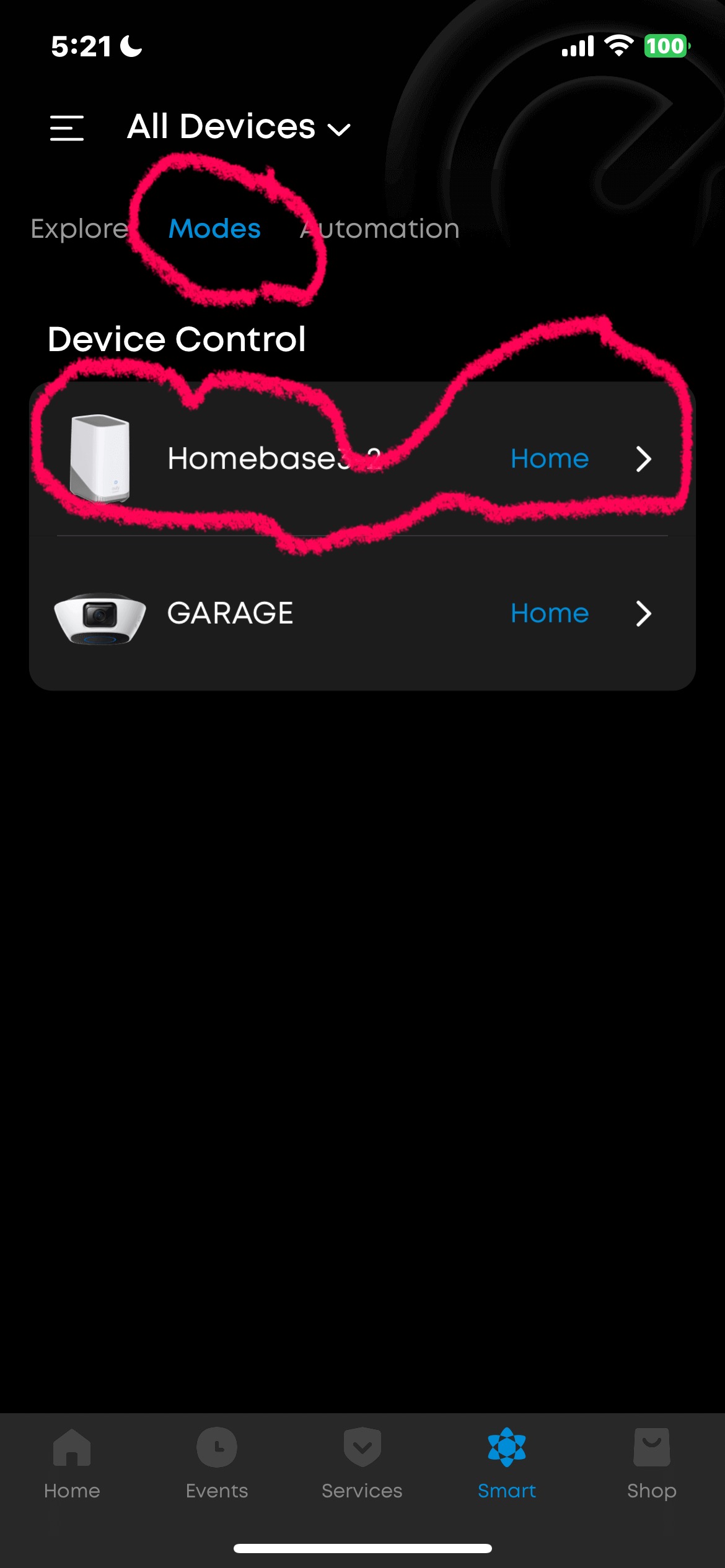Select the Modes tab
The height and width of the screenshot is (1568, 725).
click(214, 229)
